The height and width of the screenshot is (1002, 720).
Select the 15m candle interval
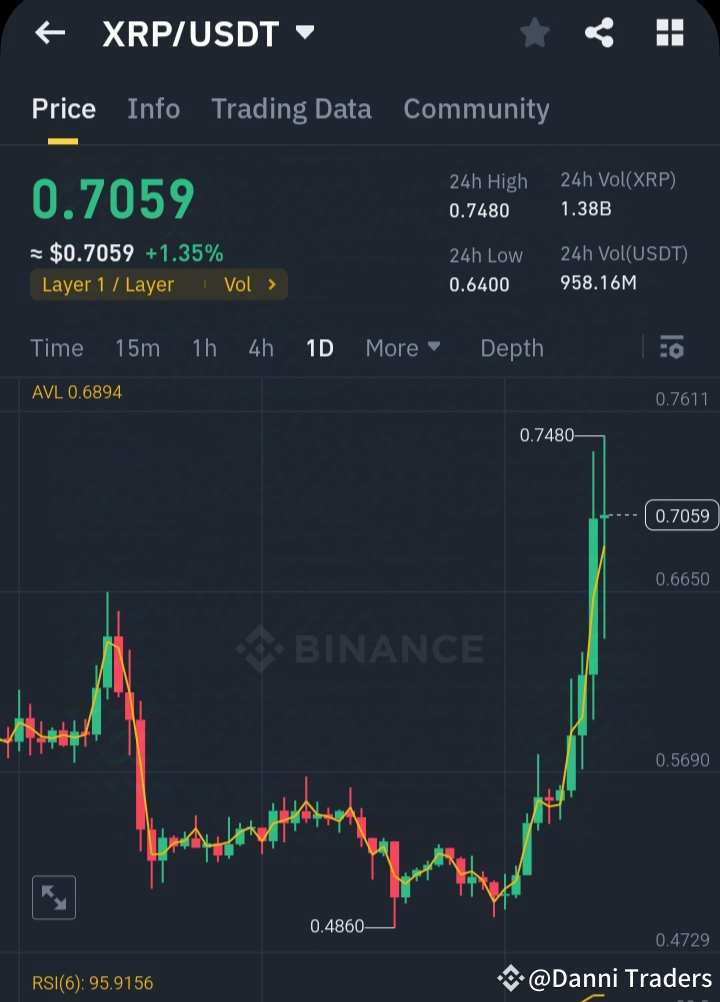(x=137, y=348)
